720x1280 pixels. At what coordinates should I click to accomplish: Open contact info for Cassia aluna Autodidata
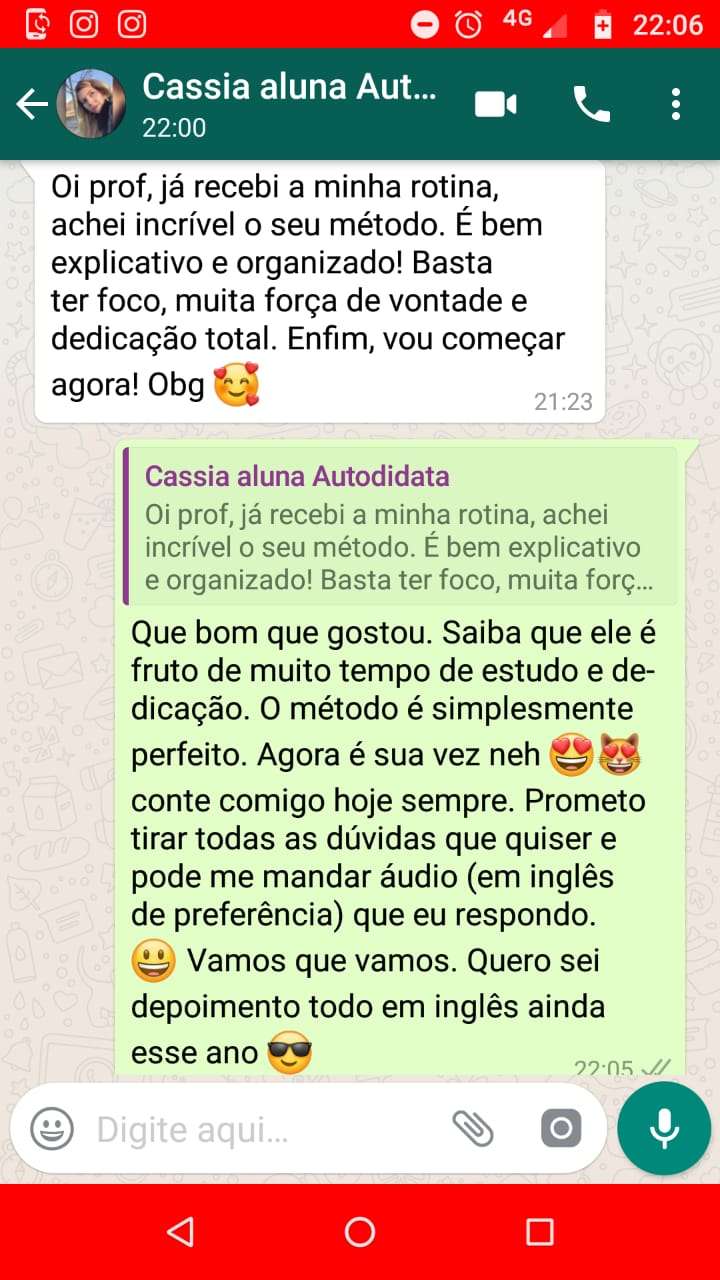point(290,104)
